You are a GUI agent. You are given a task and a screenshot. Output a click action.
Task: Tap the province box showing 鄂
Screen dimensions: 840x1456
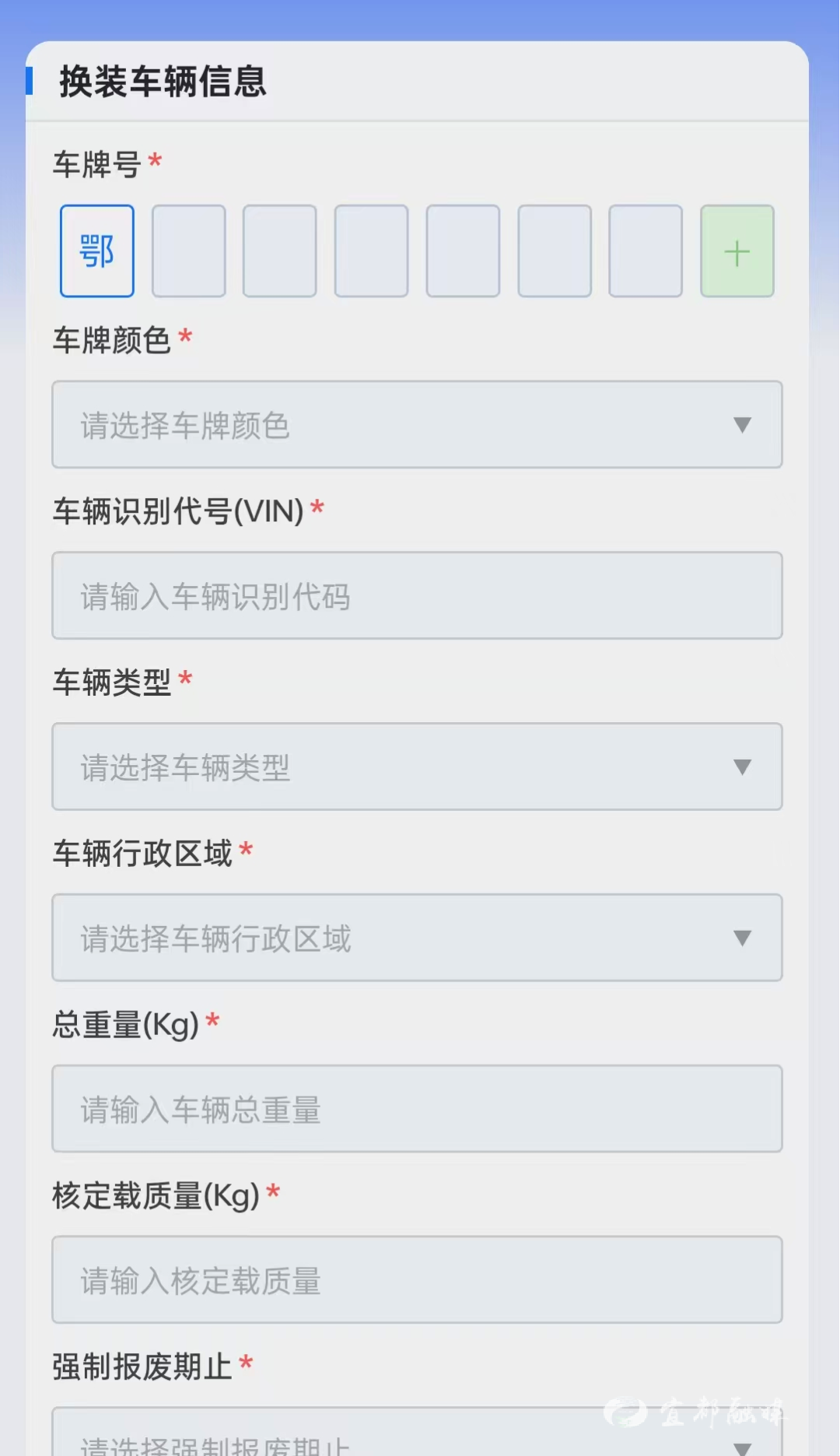pos(97,251)
